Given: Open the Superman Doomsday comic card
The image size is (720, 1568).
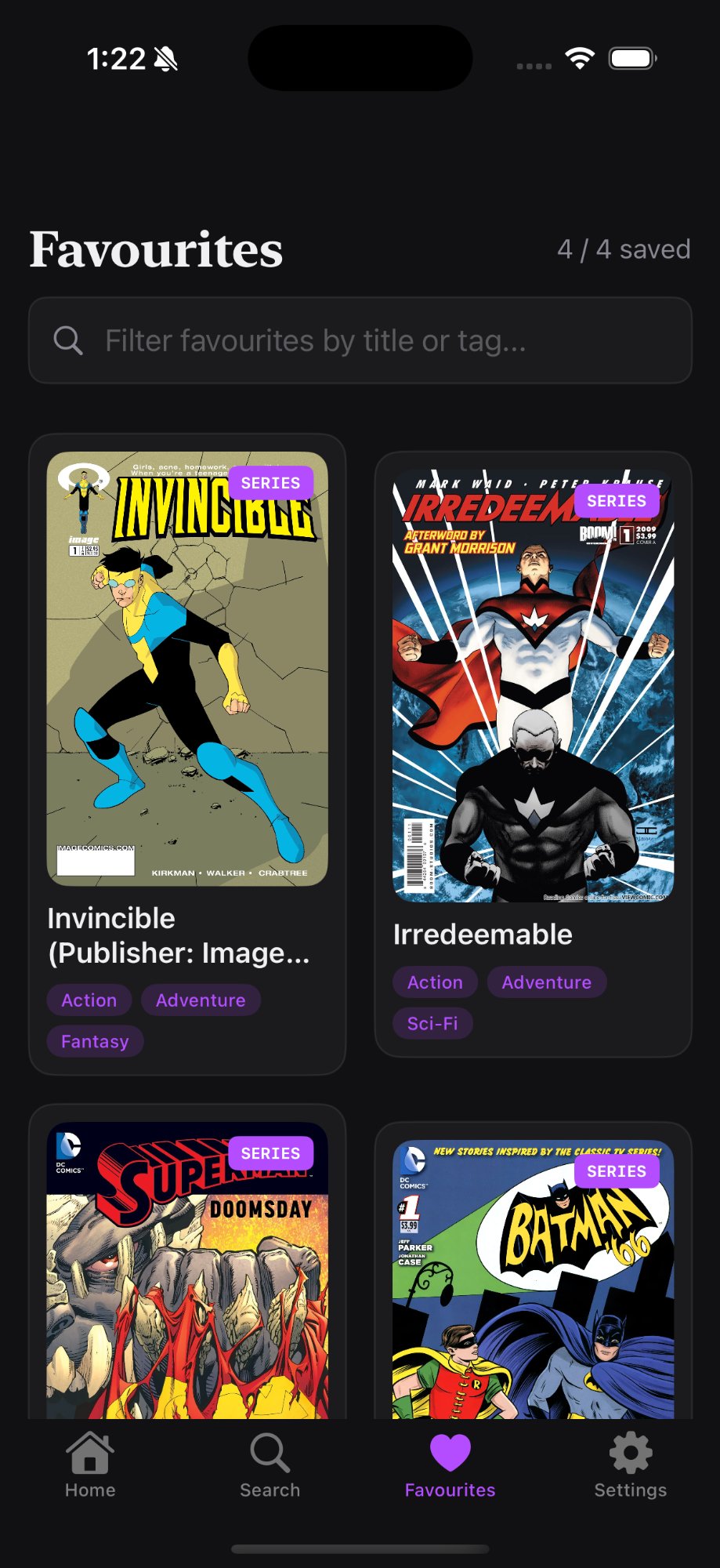Looking at the screenshot, I should (187, 1270).
